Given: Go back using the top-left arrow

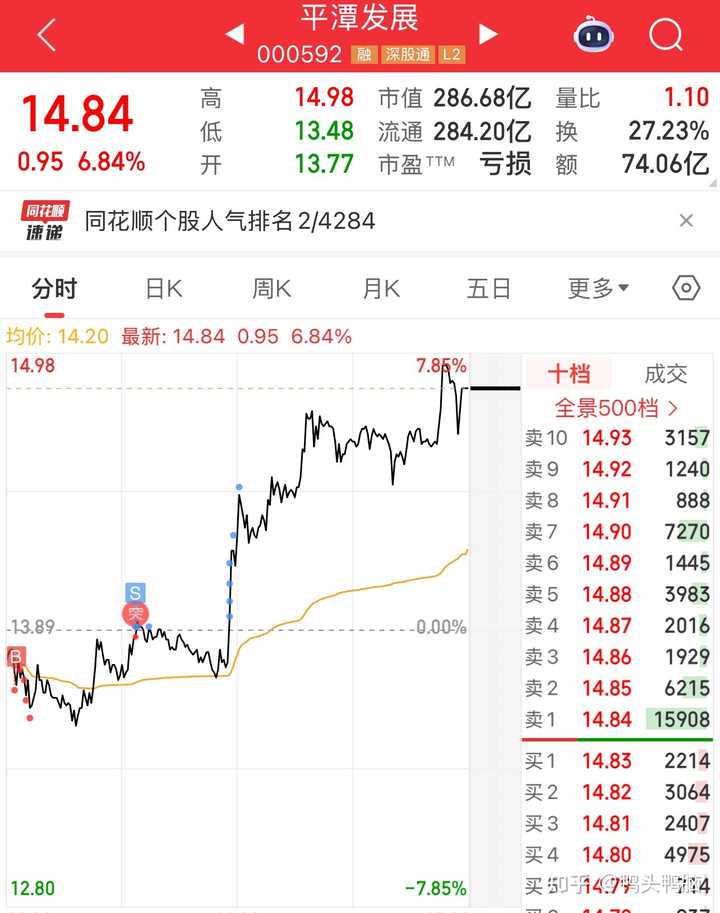Looking at the screenshot, I should [x=46, y=36].
